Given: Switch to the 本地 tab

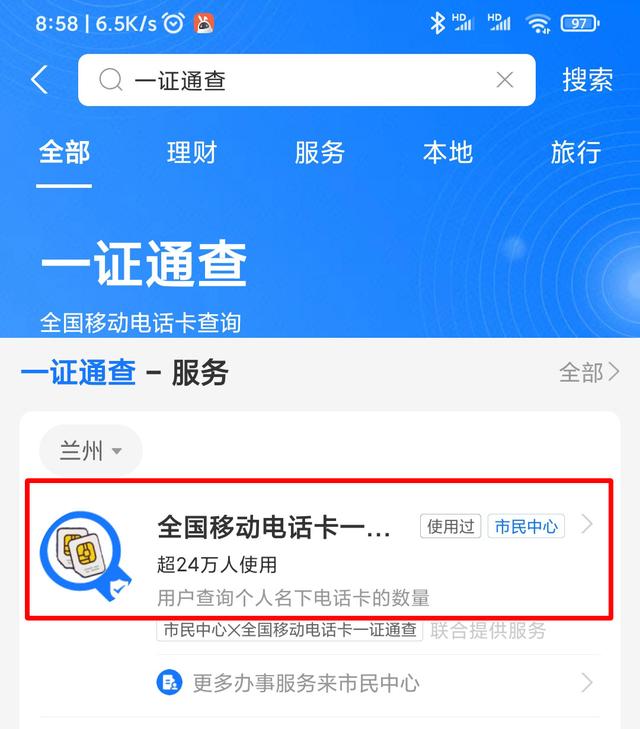Looking at the screenshot, I should point(447,152).
